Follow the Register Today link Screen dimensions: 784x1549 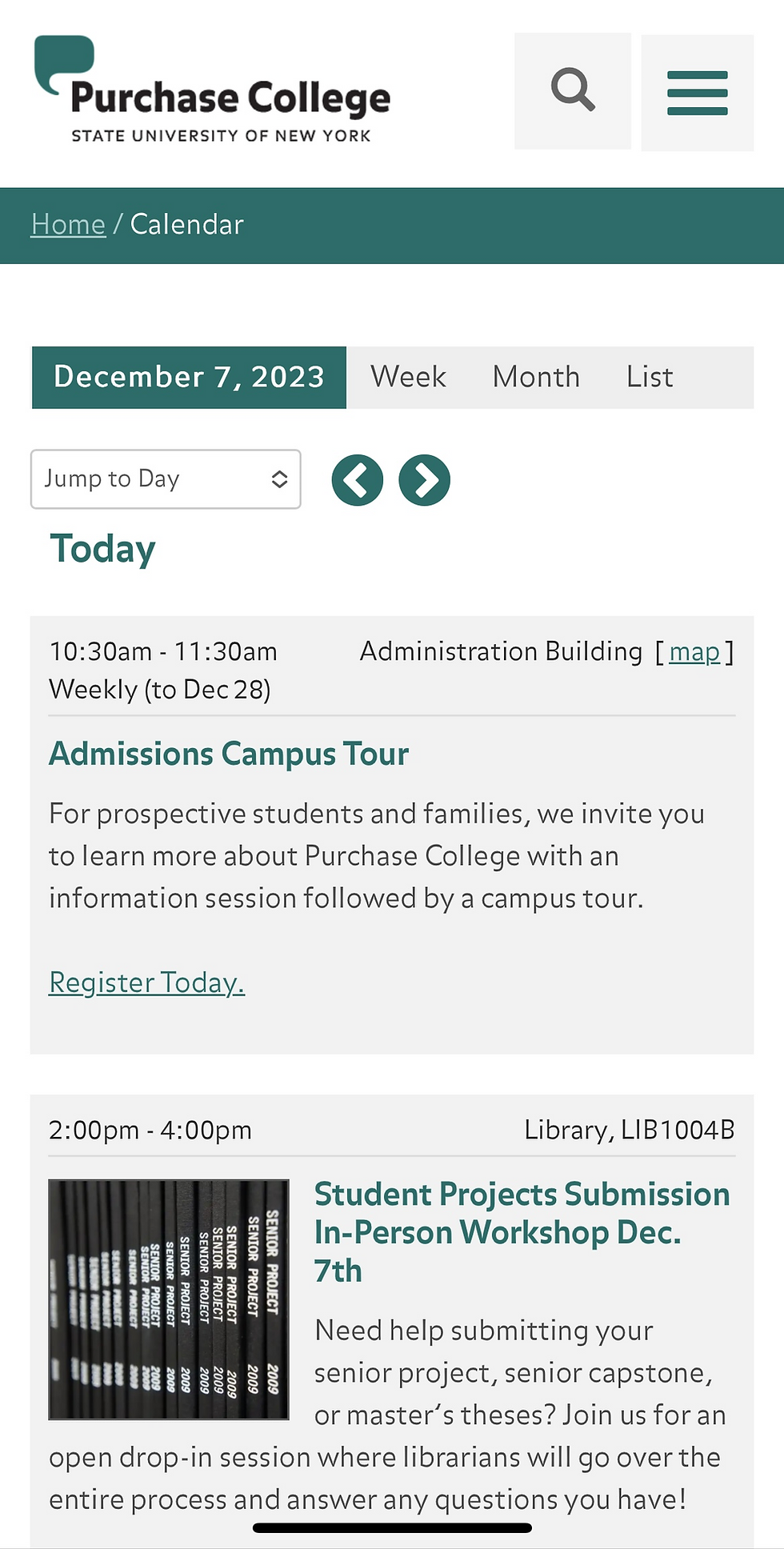(x=146, y=983)
